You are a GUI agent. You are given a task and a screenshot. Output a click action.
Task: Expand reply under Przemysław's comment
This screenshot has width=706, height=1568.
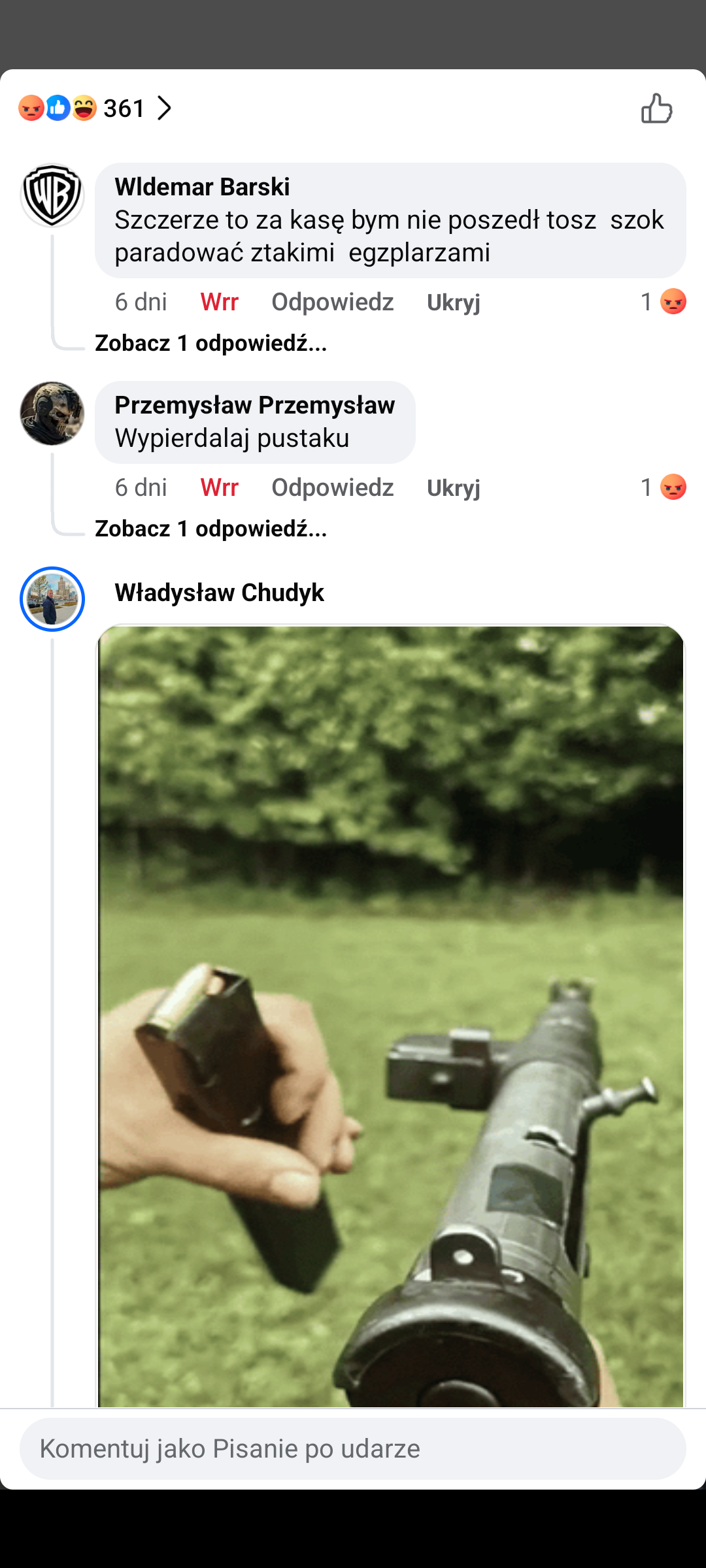click(x=210, y=529)
